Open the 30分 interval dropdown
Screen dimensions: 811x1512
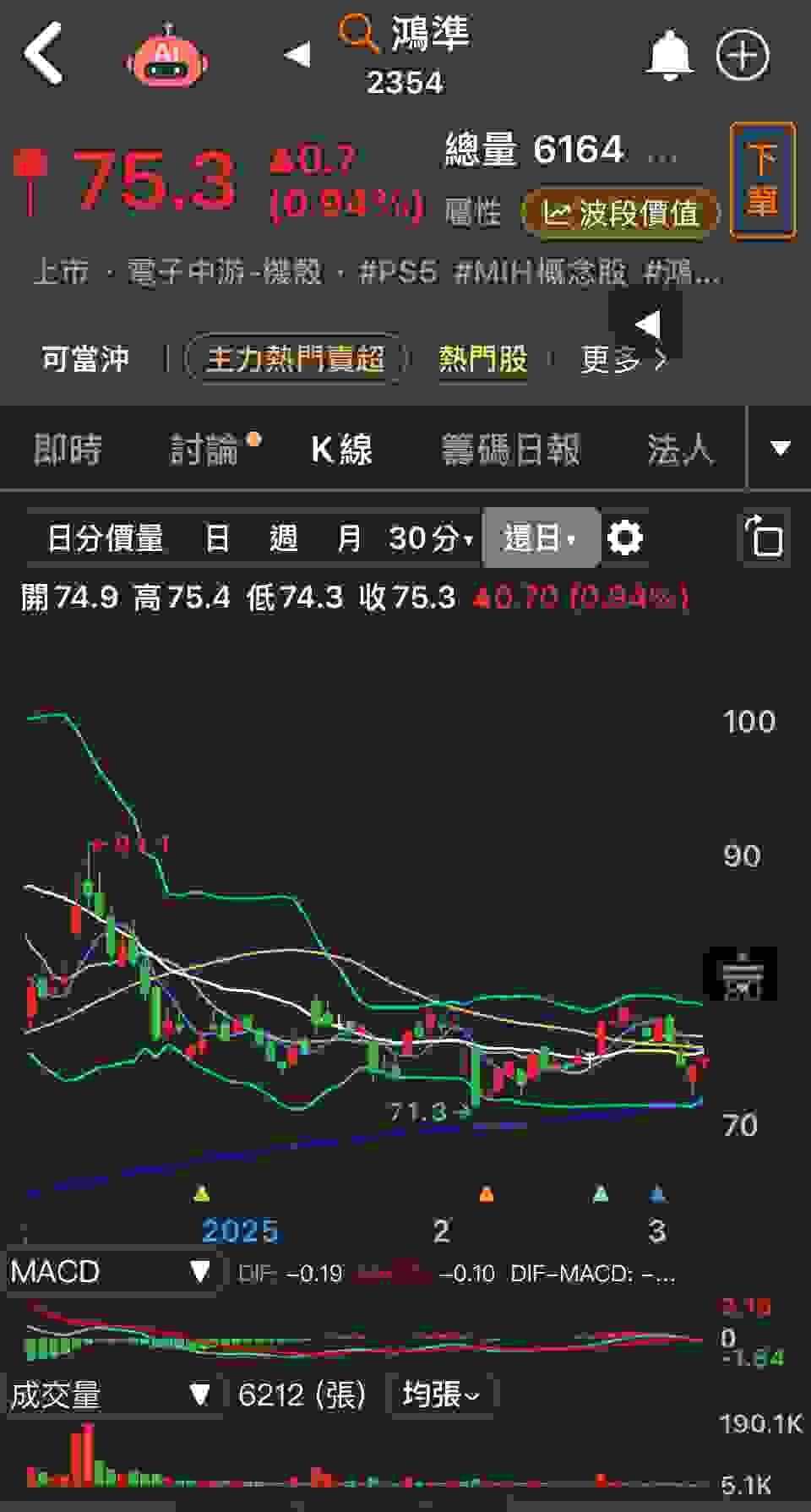pyautogui.click(x=431, y=538)
